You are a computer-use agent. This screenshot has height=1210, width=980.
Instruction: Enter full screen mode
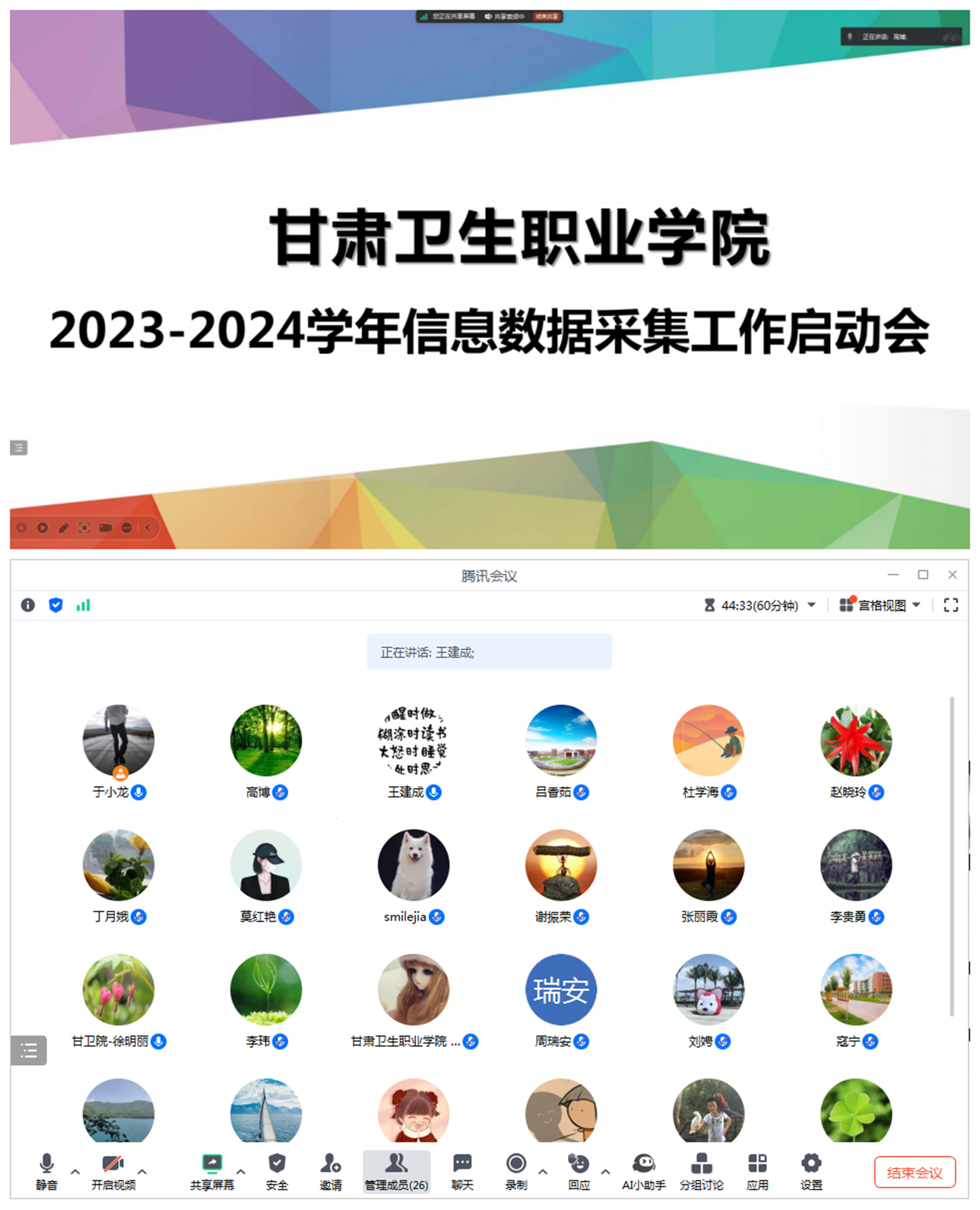click(951, 605)
